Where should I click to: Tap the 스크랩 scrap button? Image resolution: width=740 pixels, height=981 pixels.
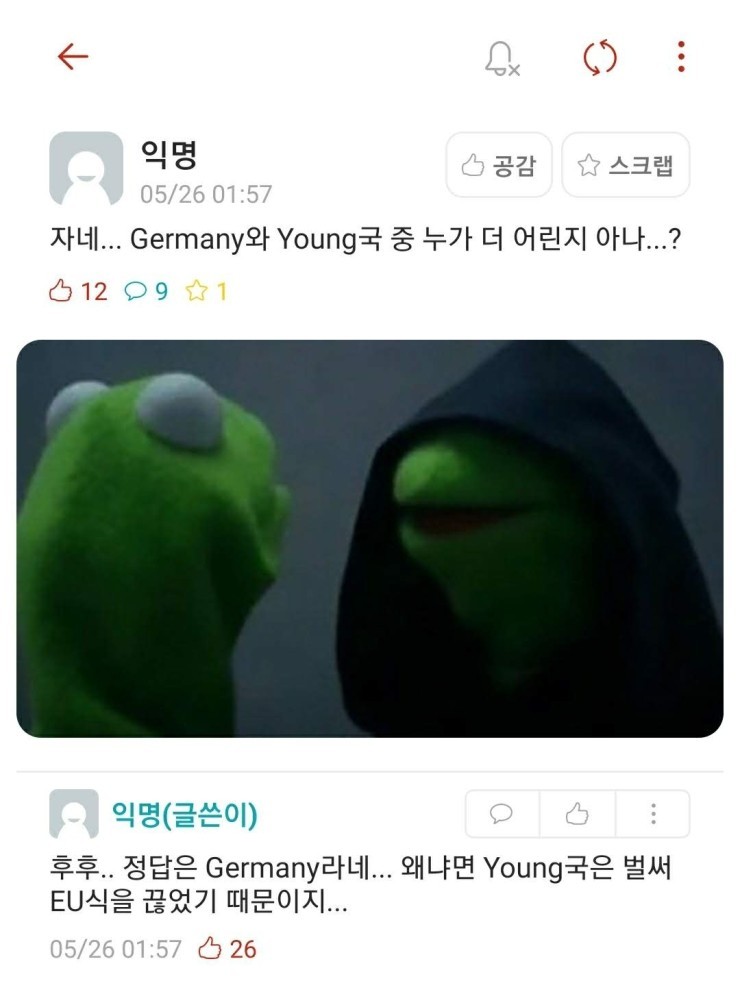626,165
